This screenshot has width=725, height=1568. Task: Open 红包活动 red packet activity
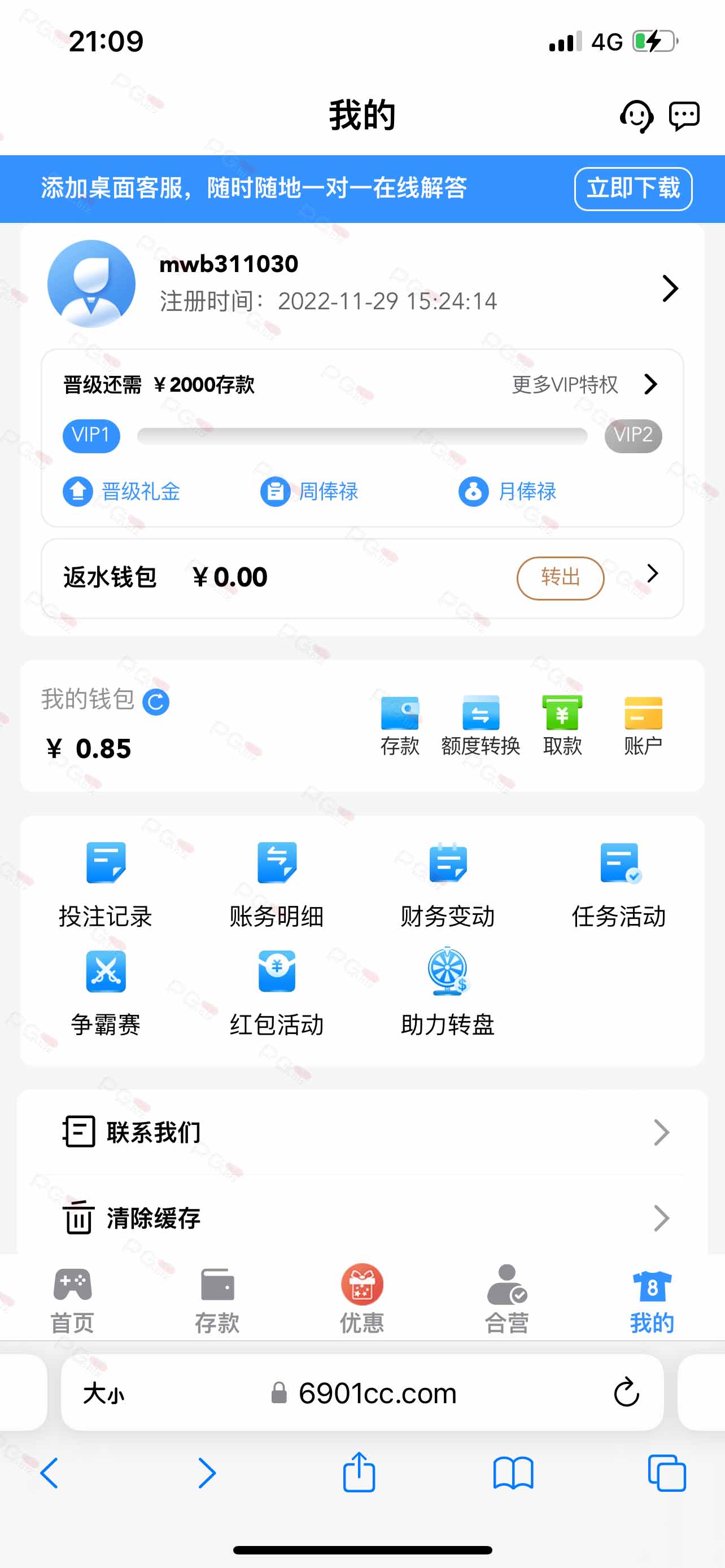click(x=276, y=993)
